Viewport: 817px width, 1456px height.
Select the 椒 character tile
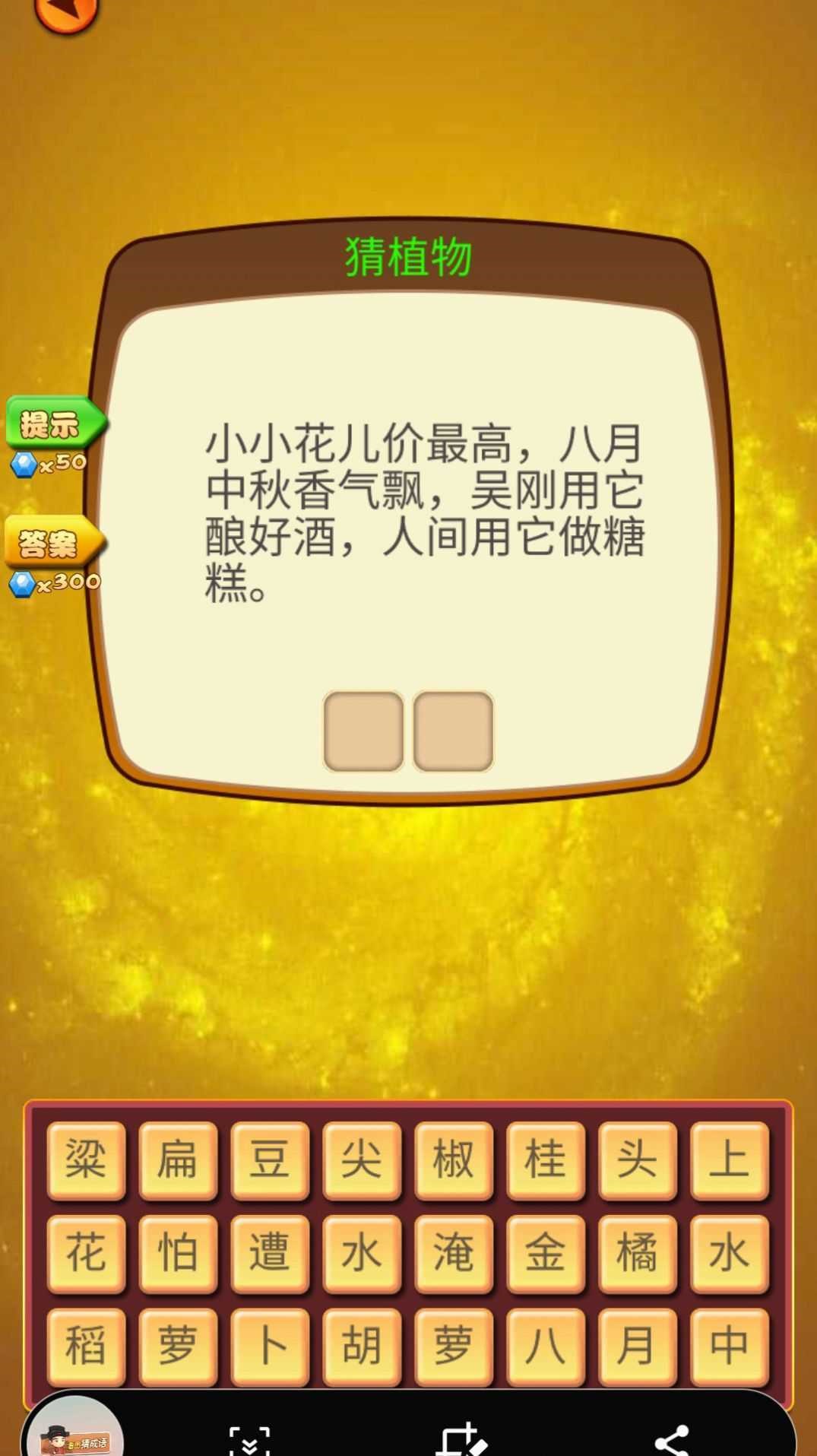coord(453,1160)
